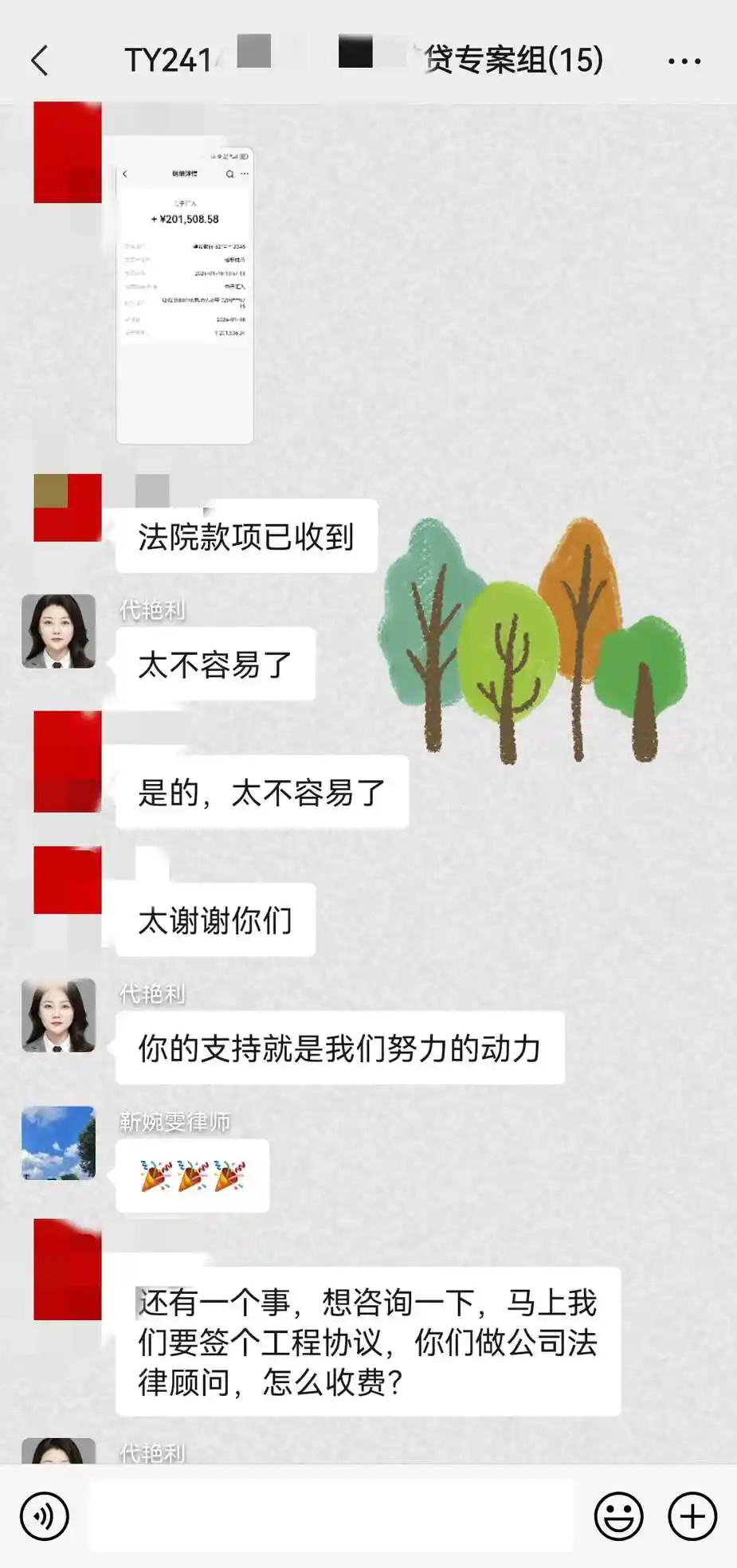737x1568 pixels.
Task: Open the group chat options menu
Action: click(684, 61)
